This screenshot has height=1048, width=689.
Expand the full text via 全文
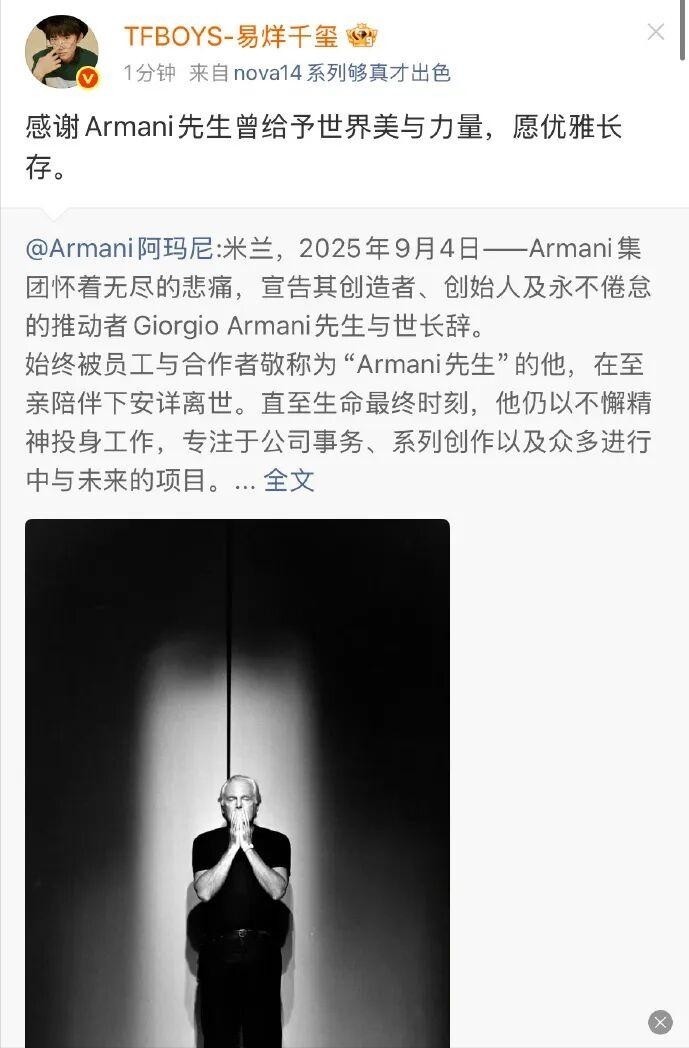pos(289,480)
